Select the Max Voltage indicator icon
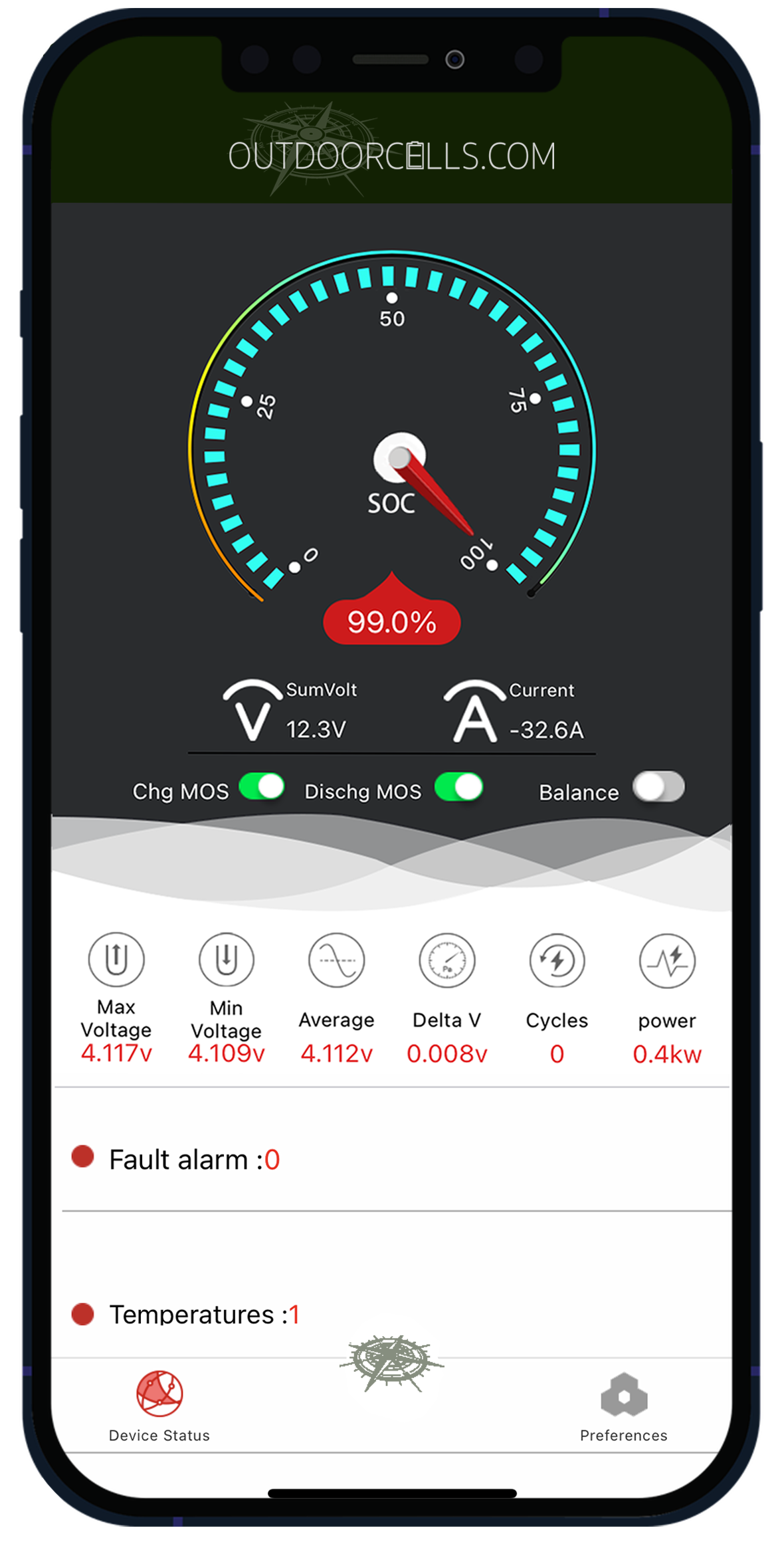The height and width of the screenshot is (1548, 784). pyautogui.click(x=116, y=960)
